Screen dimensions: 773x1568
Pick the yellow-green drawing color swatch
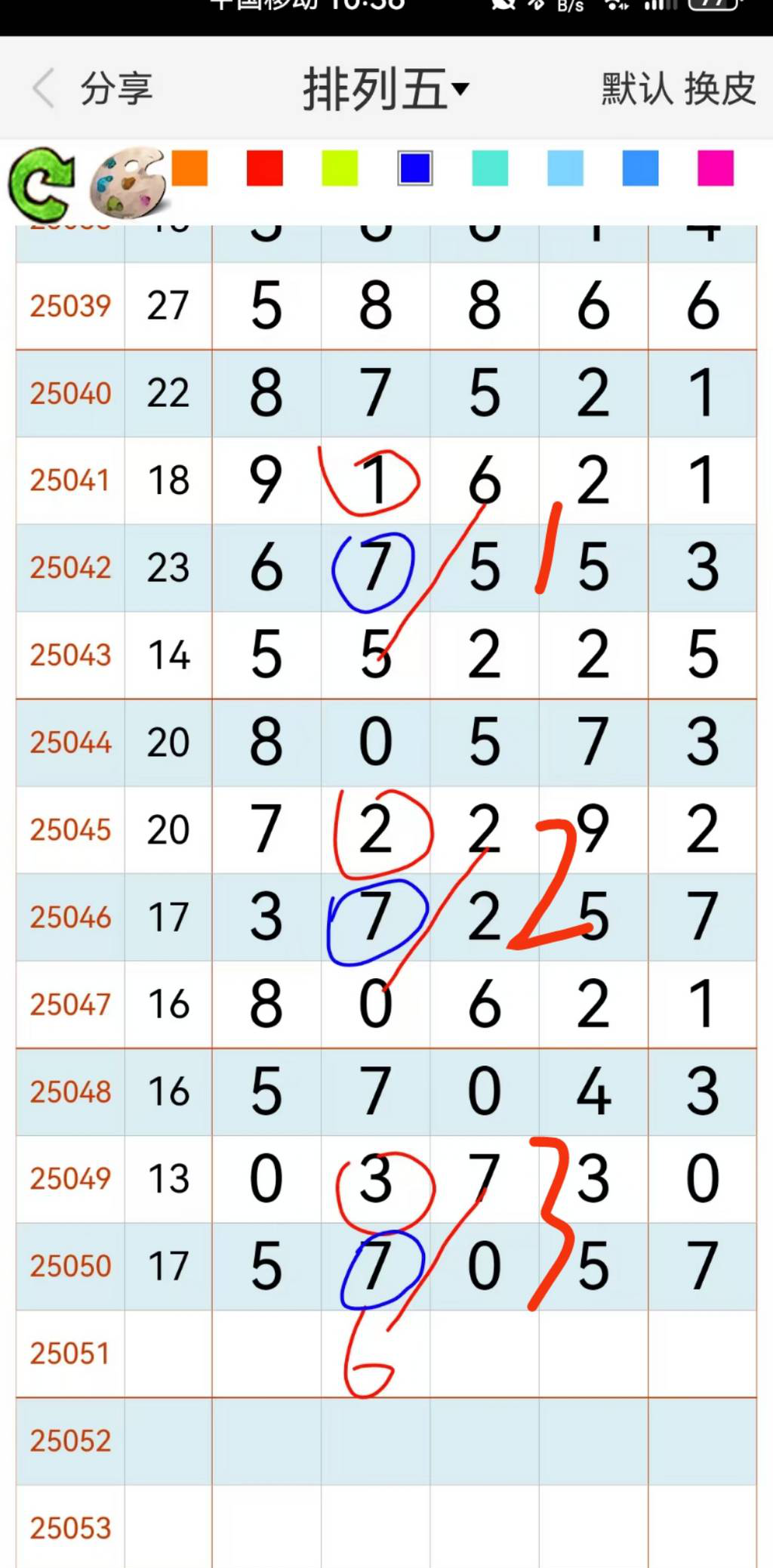click(338, 169)
